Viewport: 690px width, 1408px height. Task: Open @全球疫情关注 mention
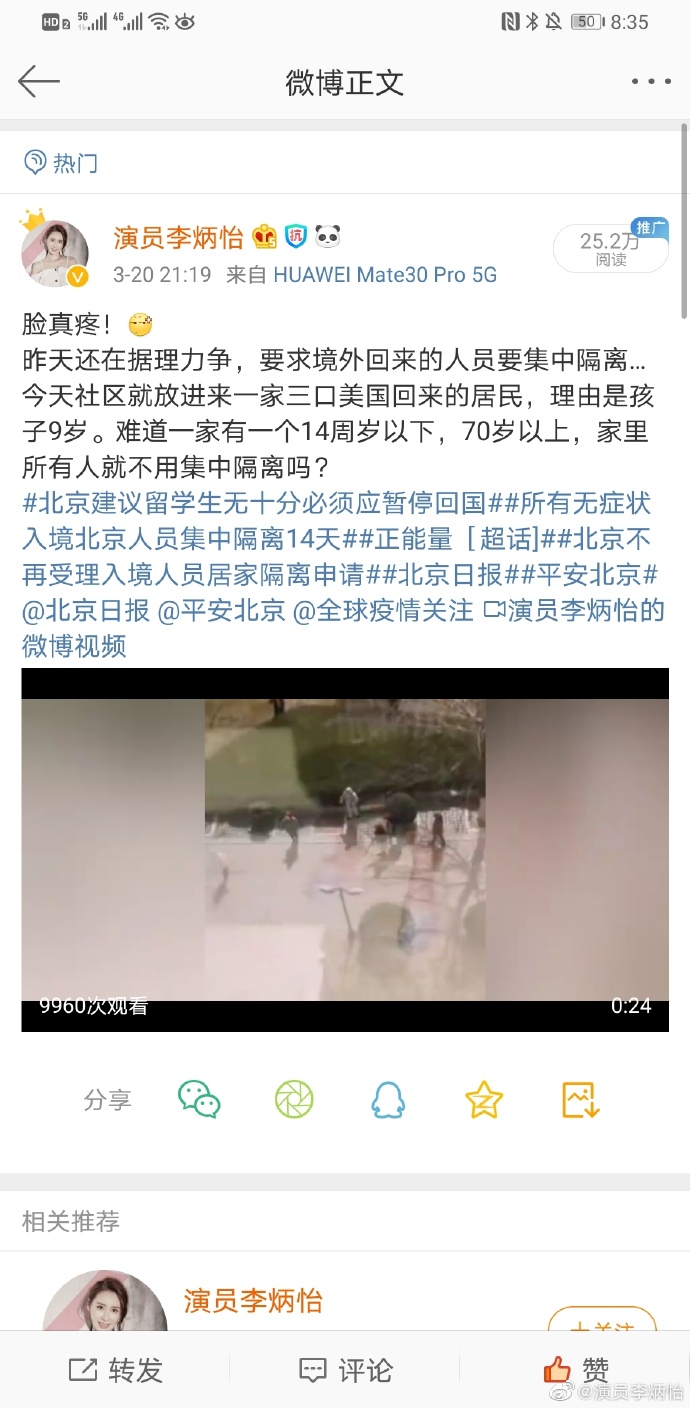[383, 610]
